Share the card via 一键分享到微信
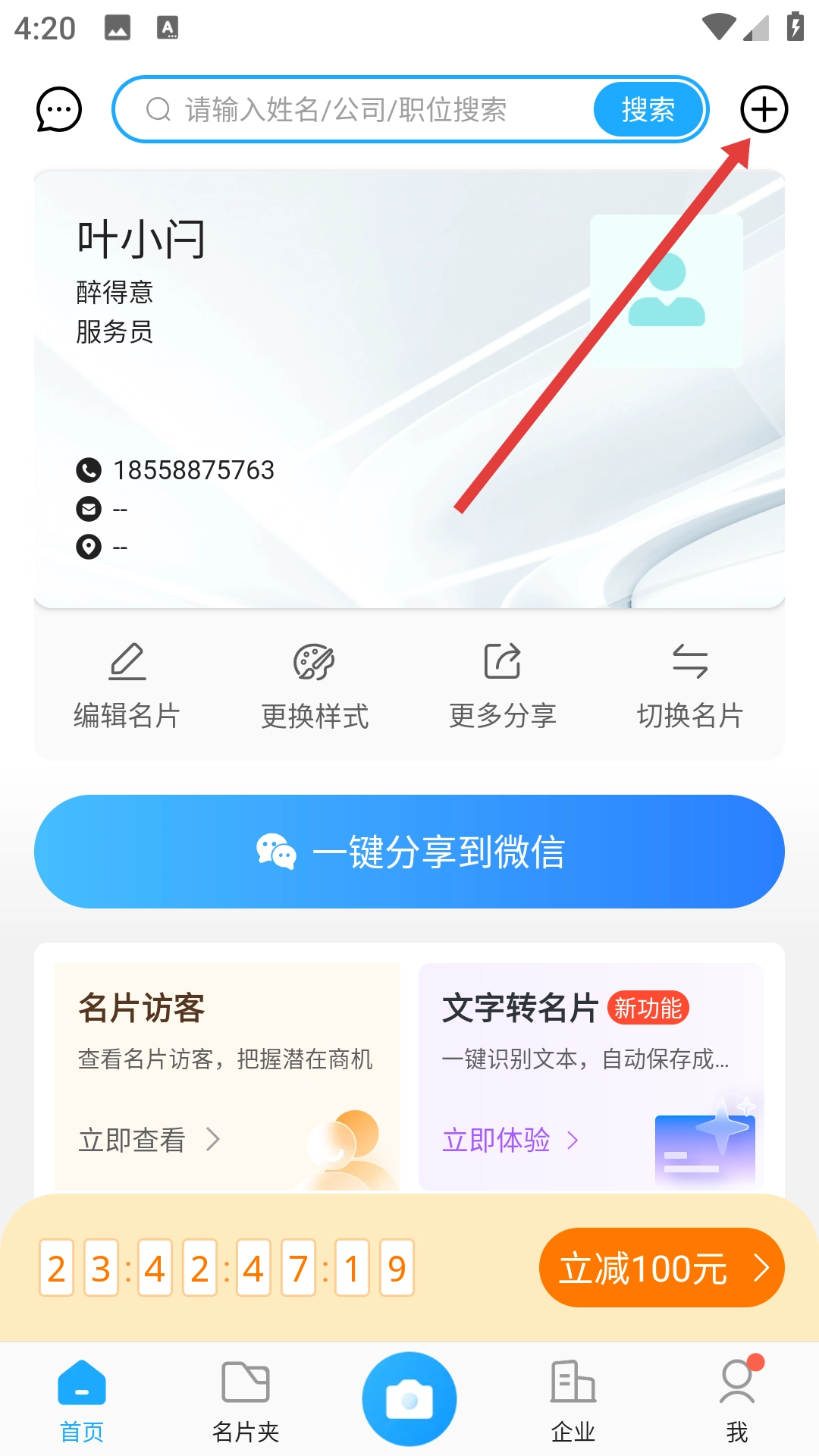The height and width of the screenshot is (1456, 819). (409, 852)
